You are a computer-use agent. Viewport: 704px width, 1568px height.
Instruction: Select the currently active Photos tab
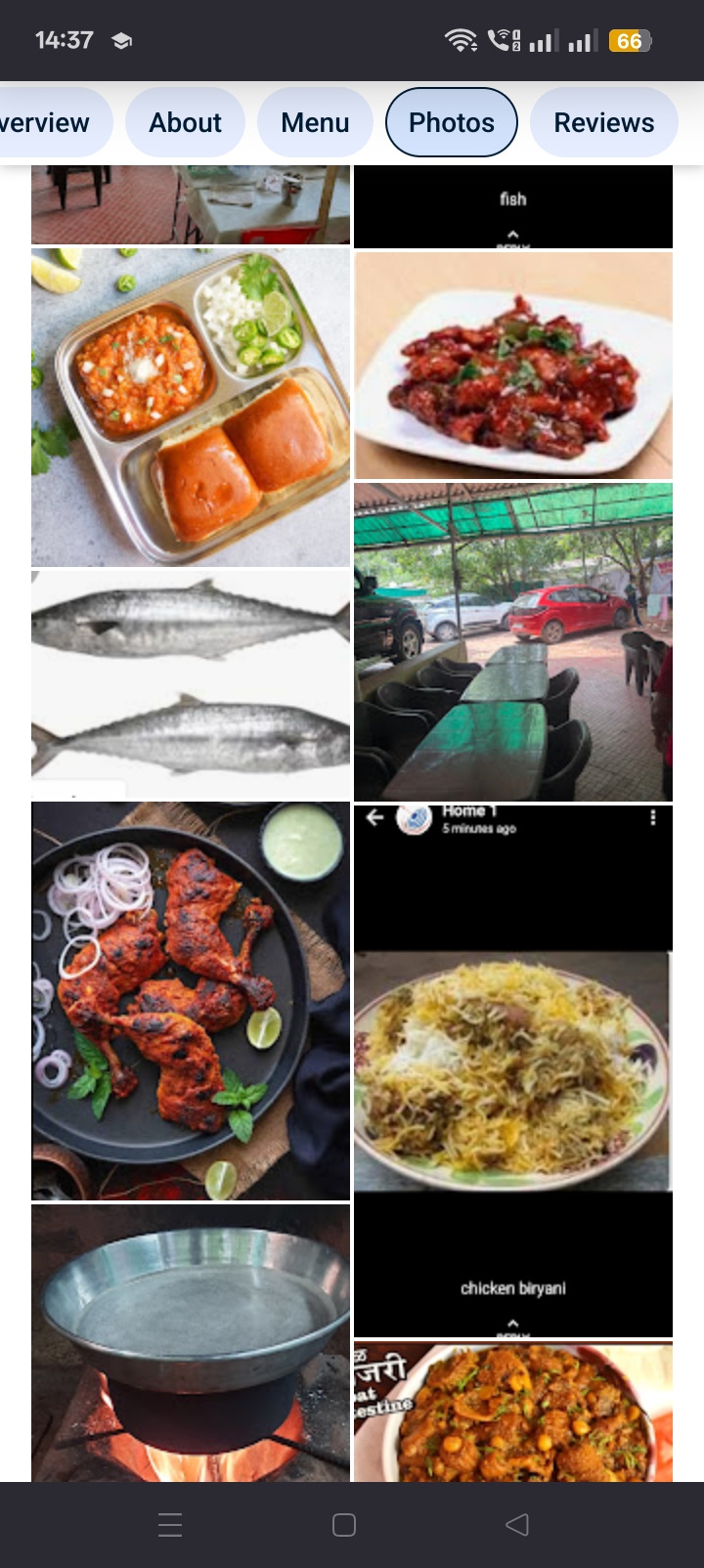451,122
